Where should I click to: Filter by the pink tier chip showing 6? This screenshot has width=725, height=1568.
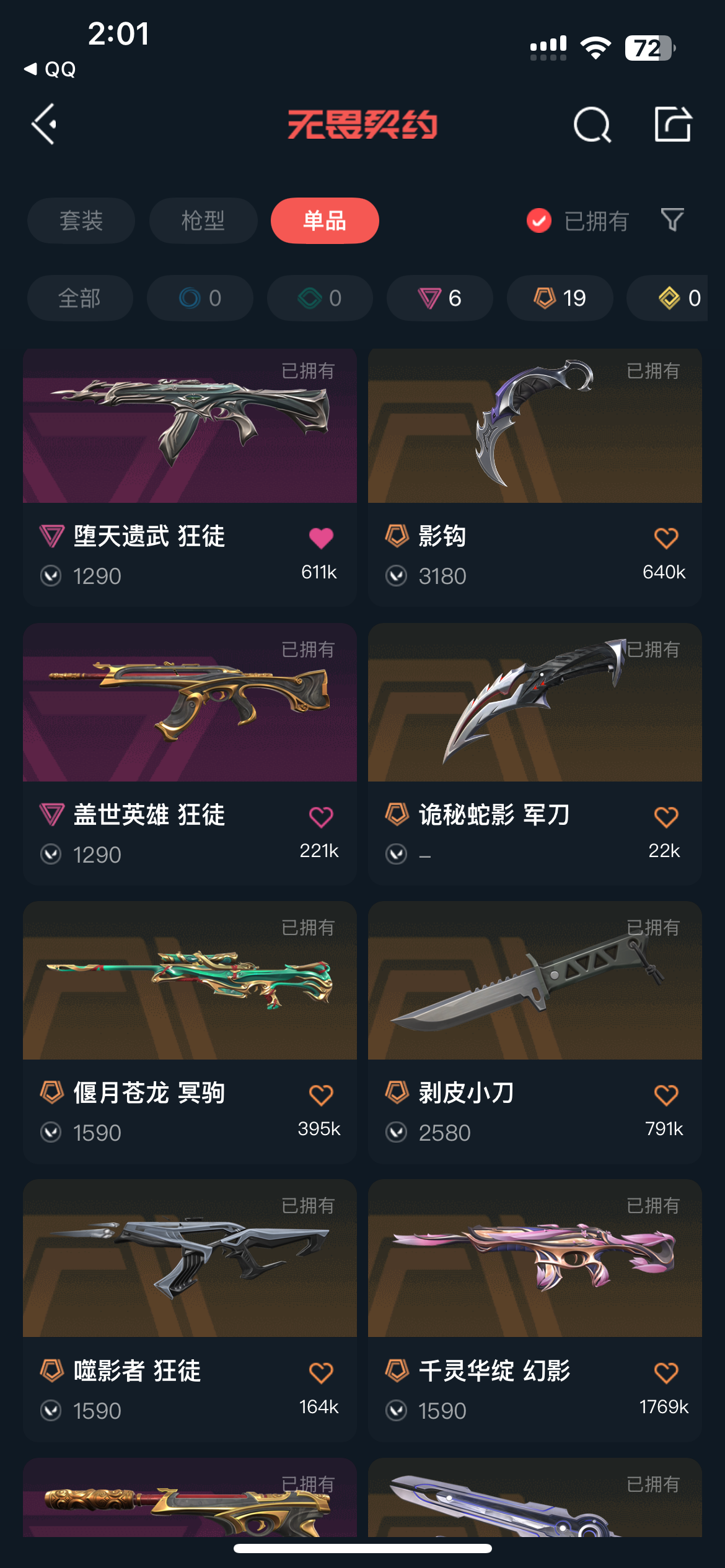440,298
